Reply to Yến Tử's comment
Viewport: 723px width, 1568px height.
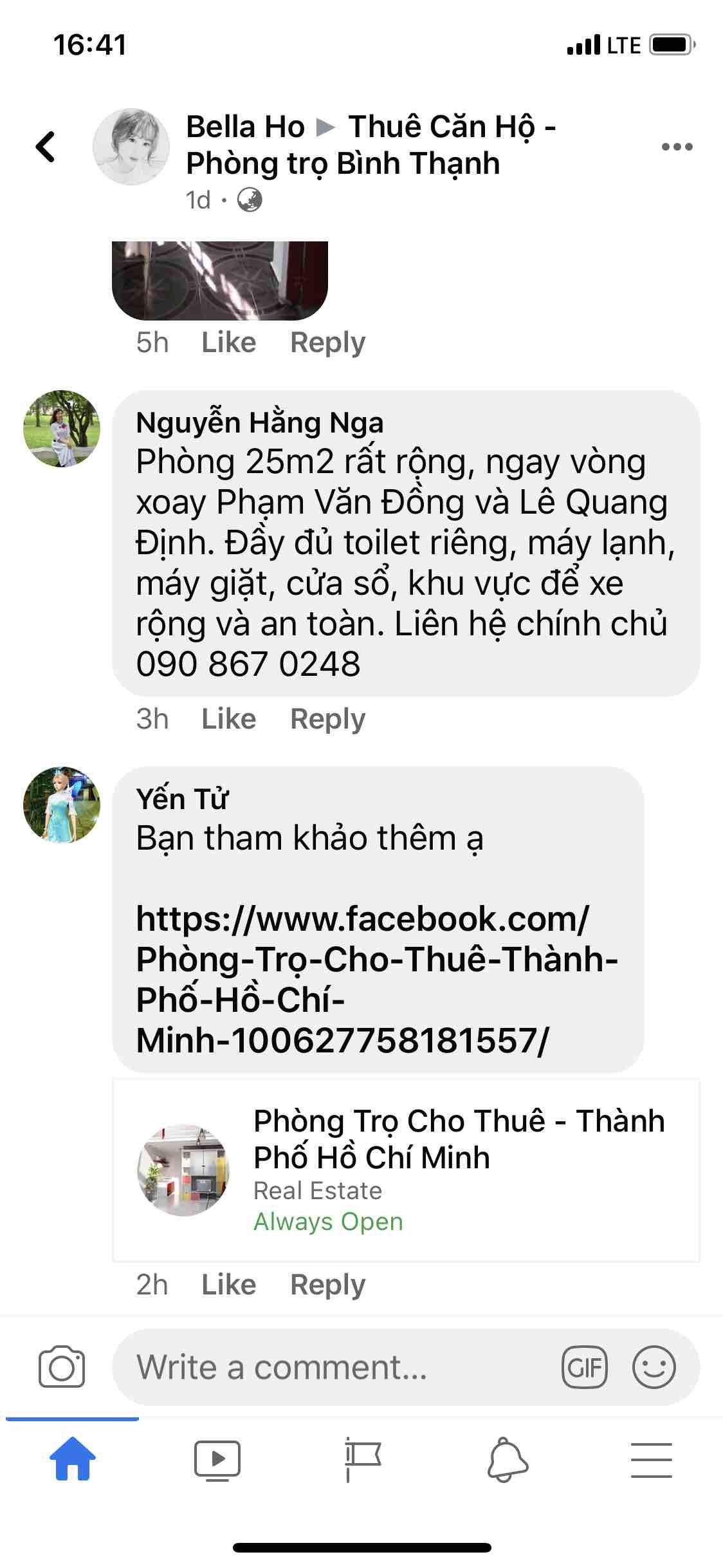tap(327, 1284)
